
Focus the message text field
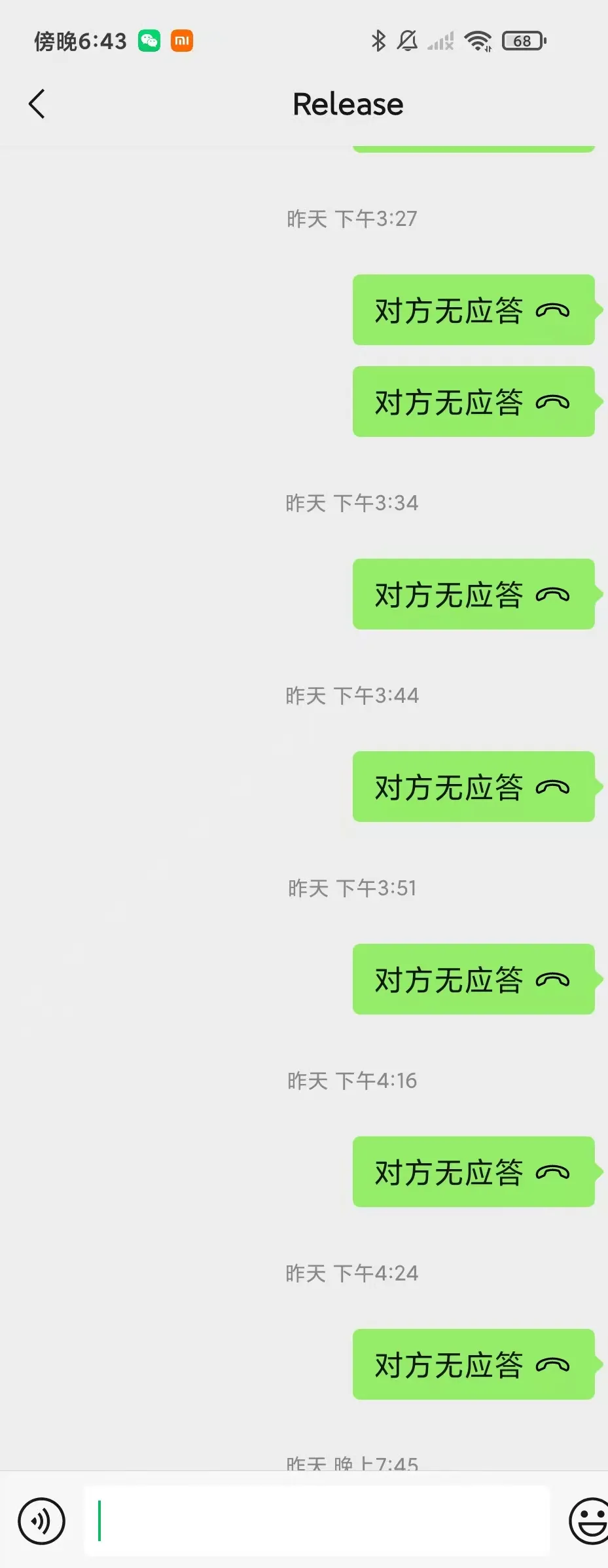click(x=317, y=1521)
